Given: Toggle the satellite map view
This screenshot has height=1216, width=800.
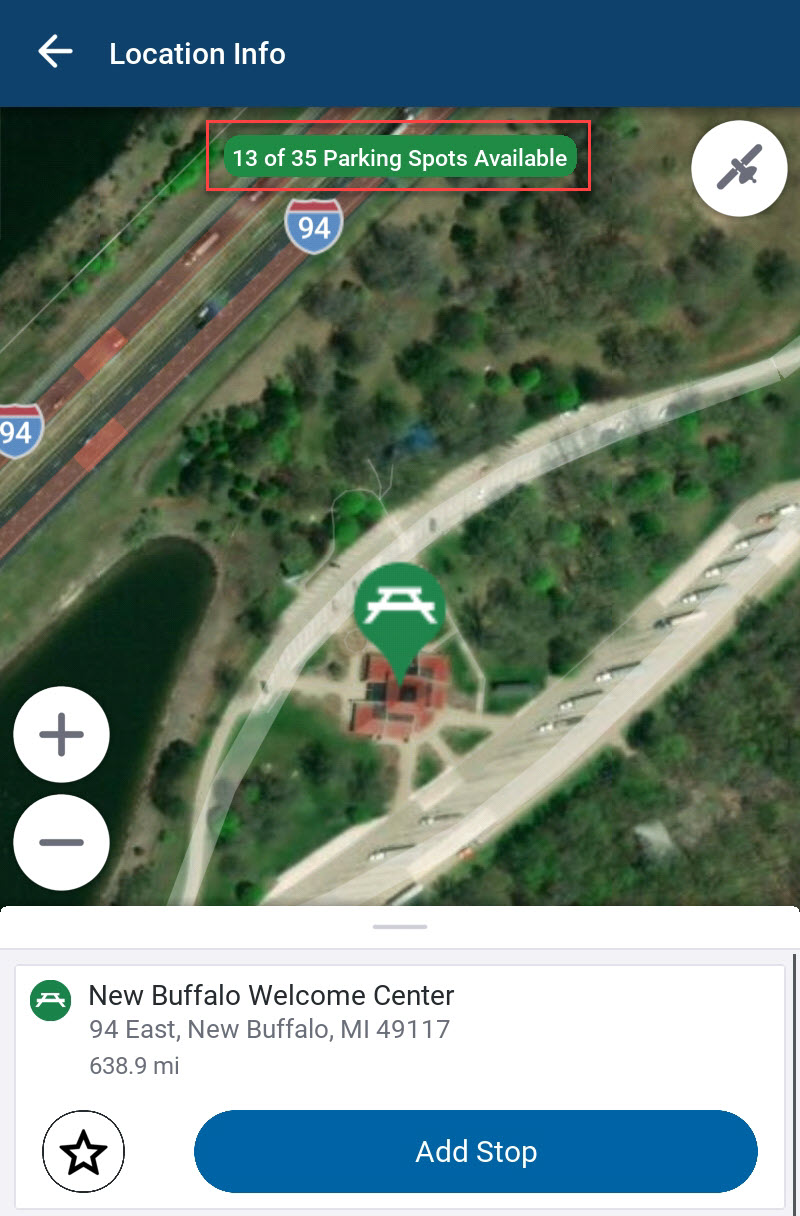Looking at the screenshot, I should tap(739, 168).
